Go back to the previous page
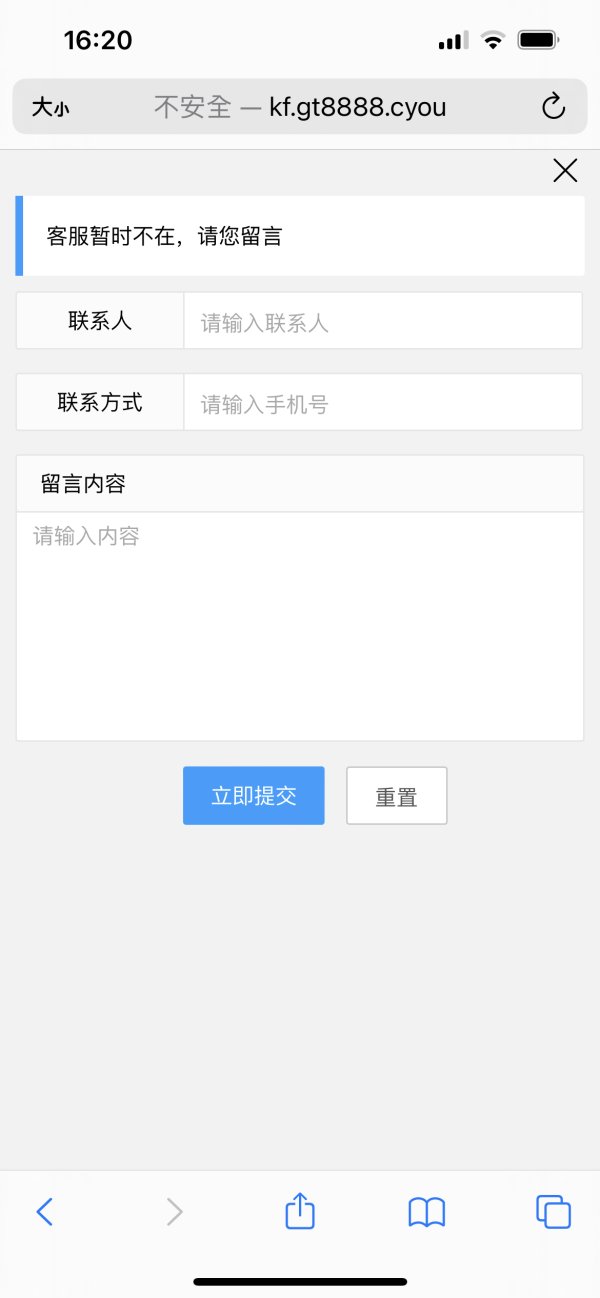 [x=44, y=1212]
